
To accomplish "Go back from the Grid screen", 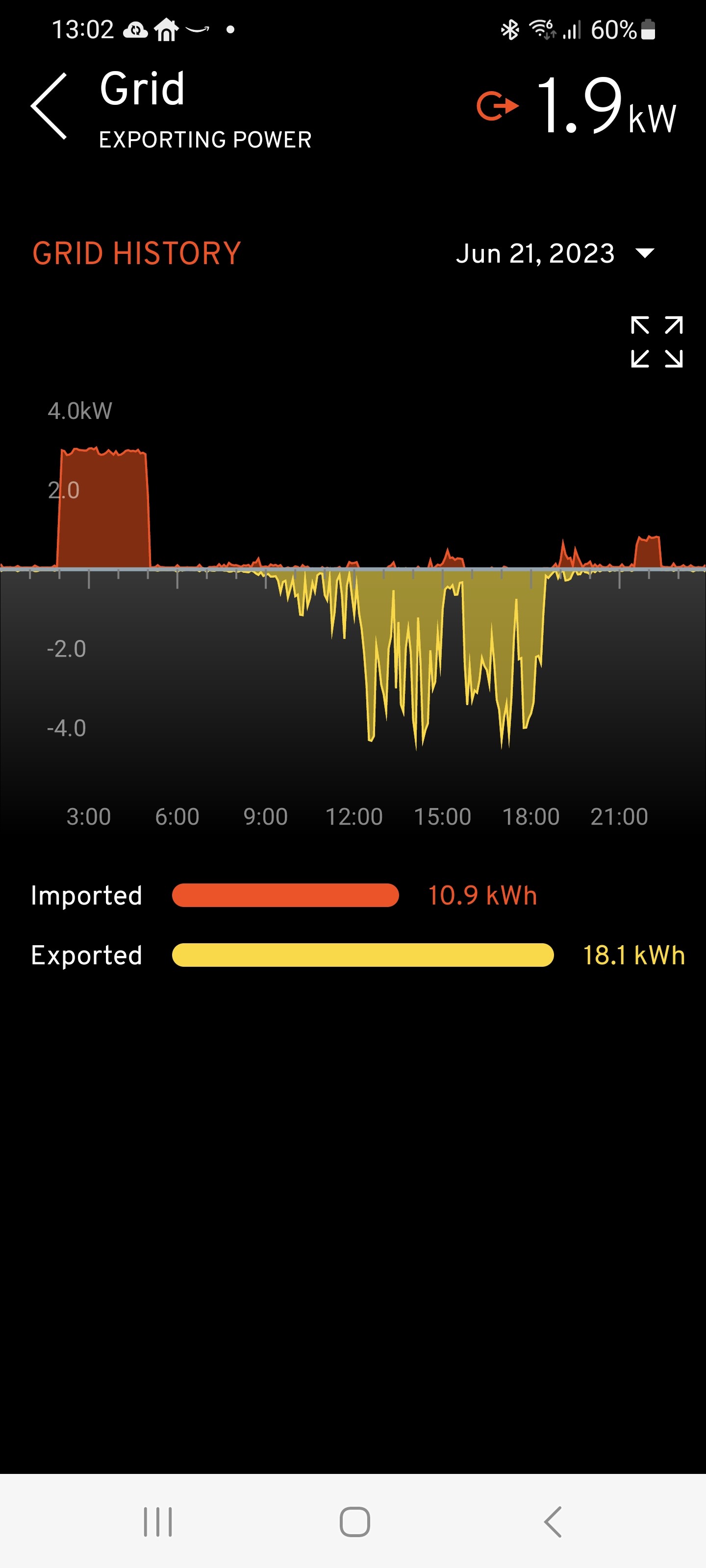I will 49,106.
